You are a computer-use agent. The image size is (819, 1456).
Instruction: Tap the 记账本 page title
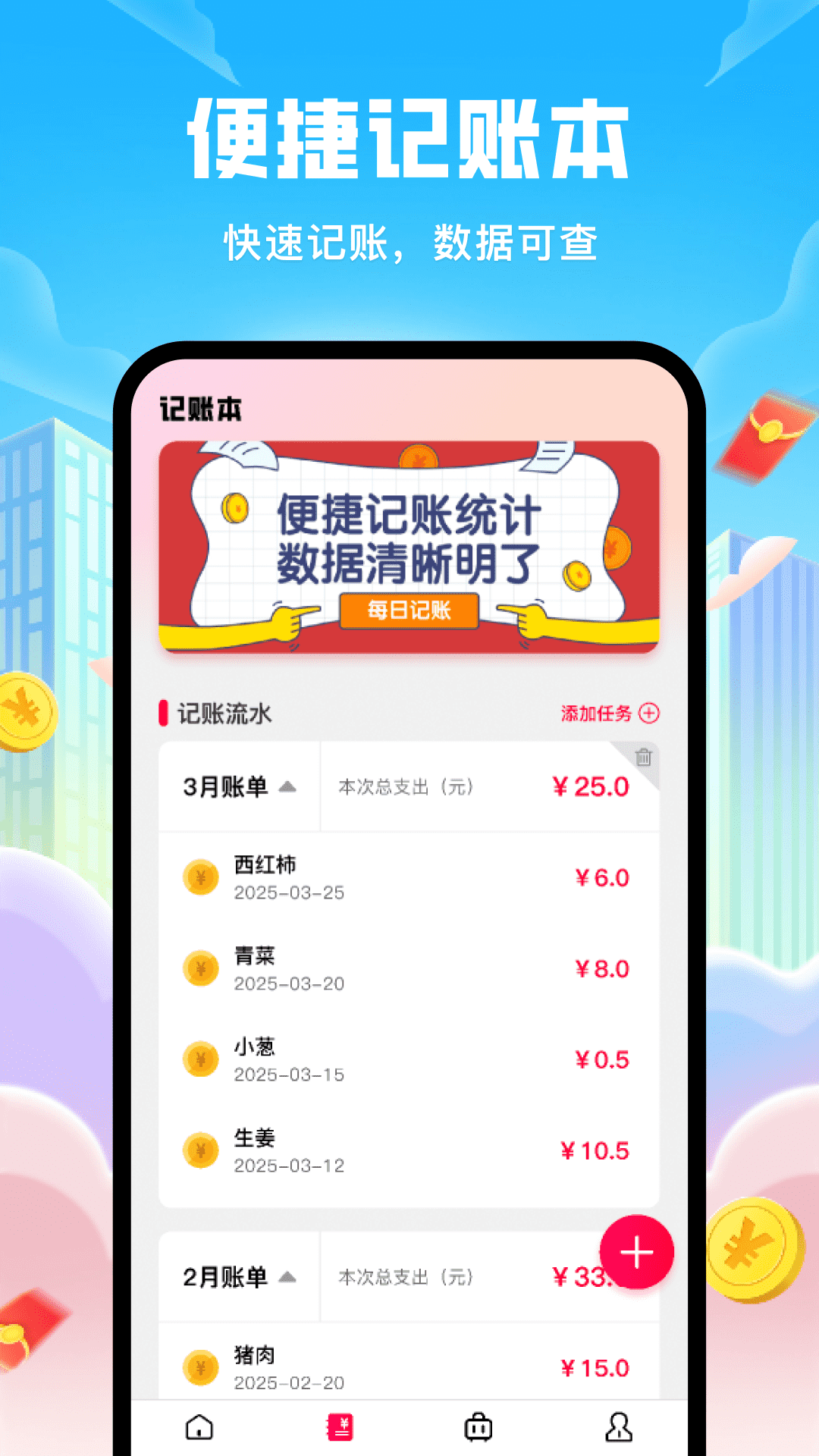tap(199, 407)
